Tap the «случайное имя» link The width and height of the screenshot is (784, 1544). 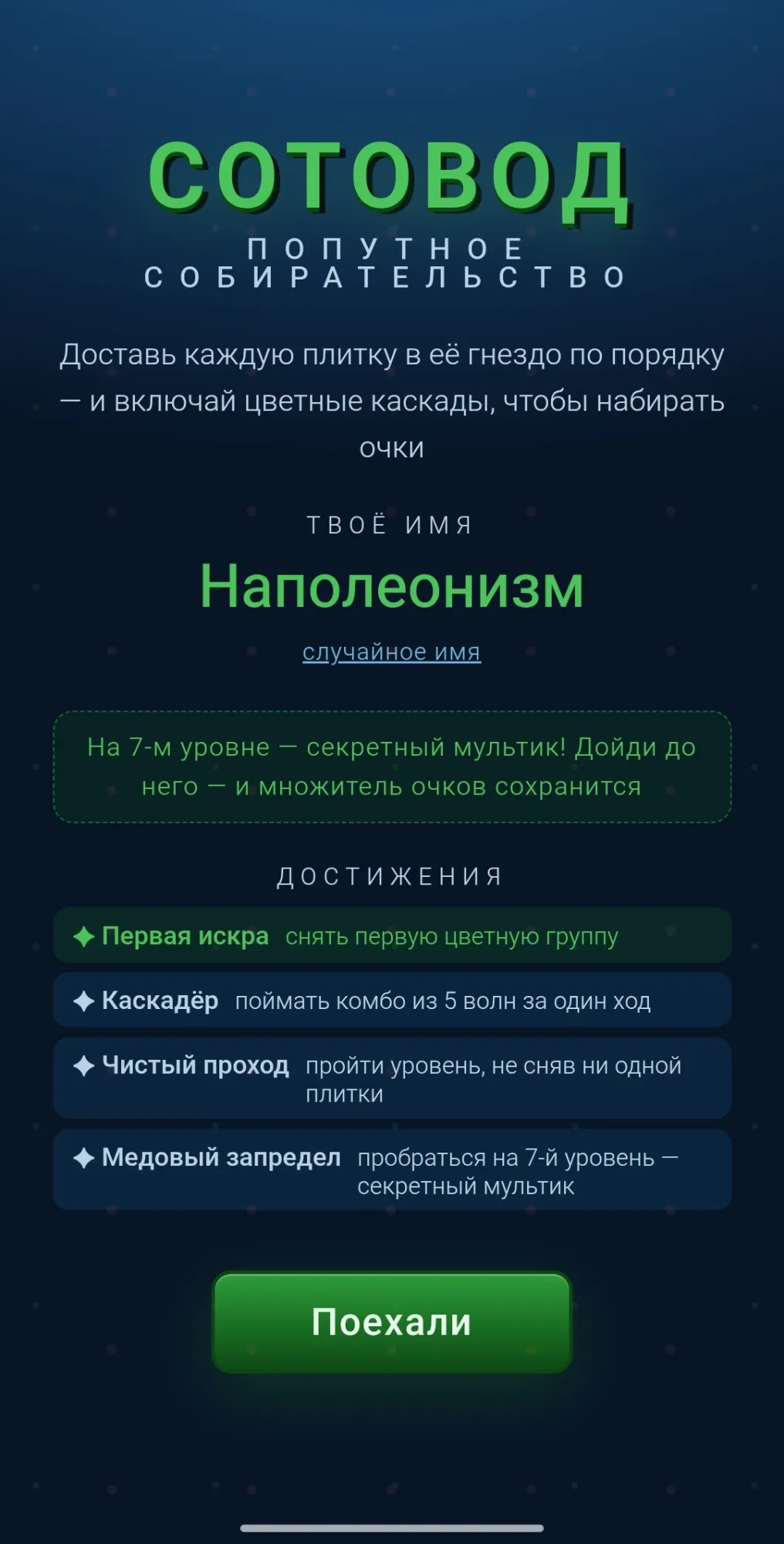tap(391, 652)
